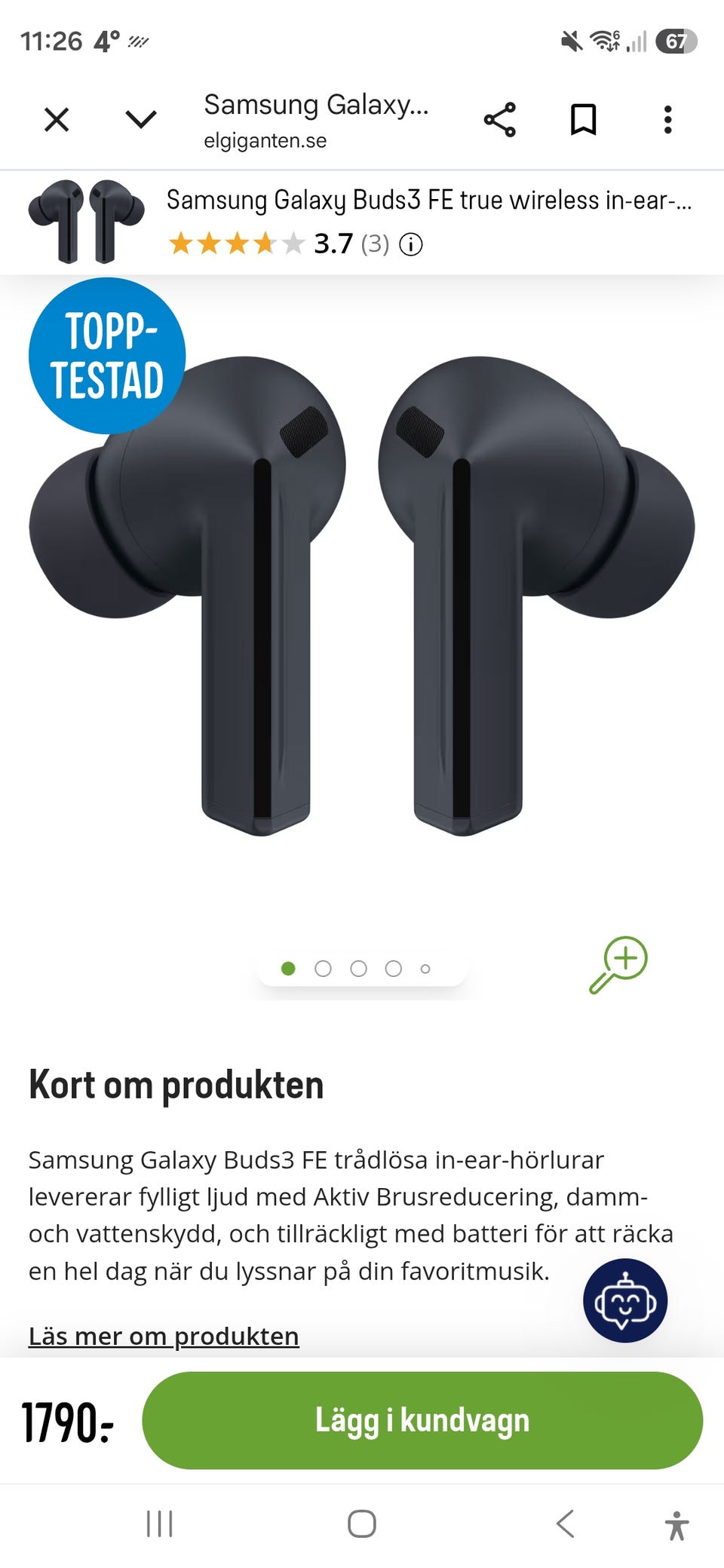Open recent apps from the navigation bar

(159, 1524)
